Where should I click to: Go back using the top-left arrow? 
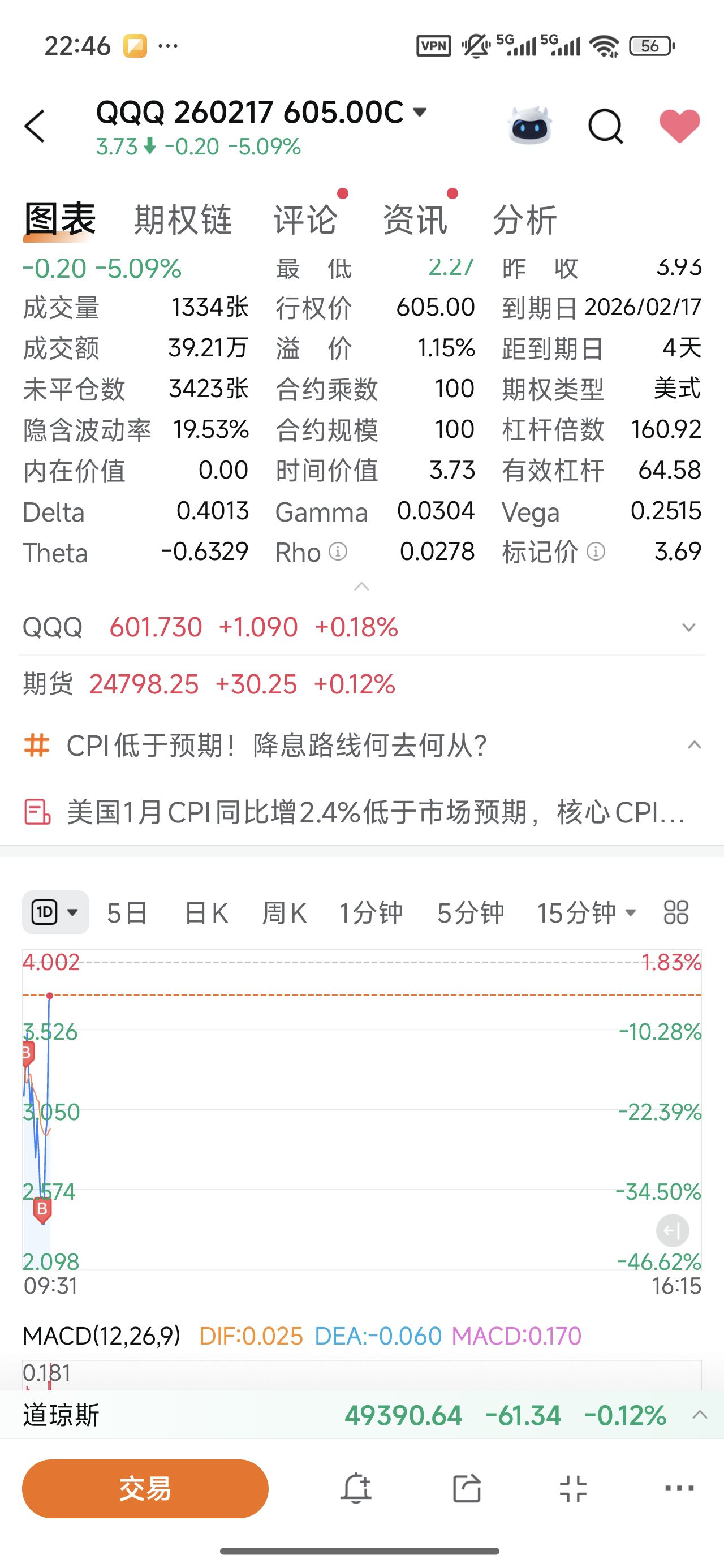tap(35, 126)
